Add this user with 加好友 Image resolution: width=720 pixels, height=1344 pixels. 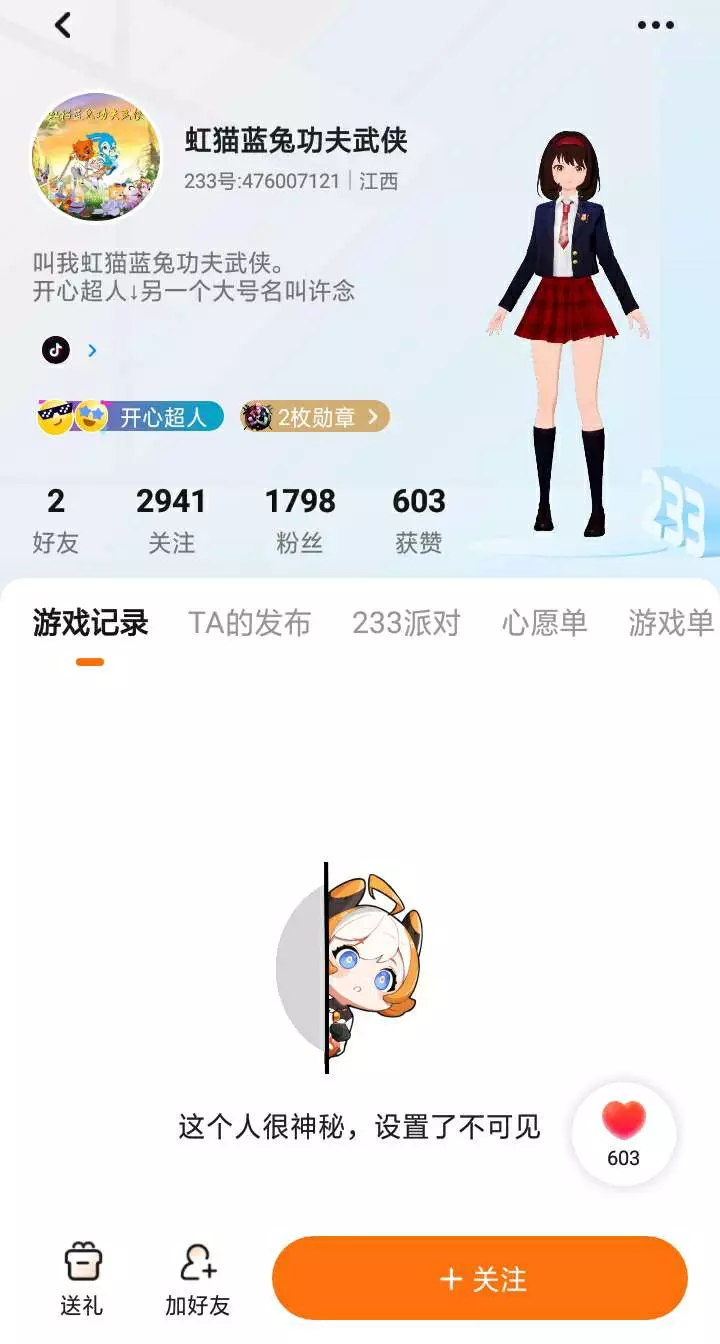(198, 1279)
